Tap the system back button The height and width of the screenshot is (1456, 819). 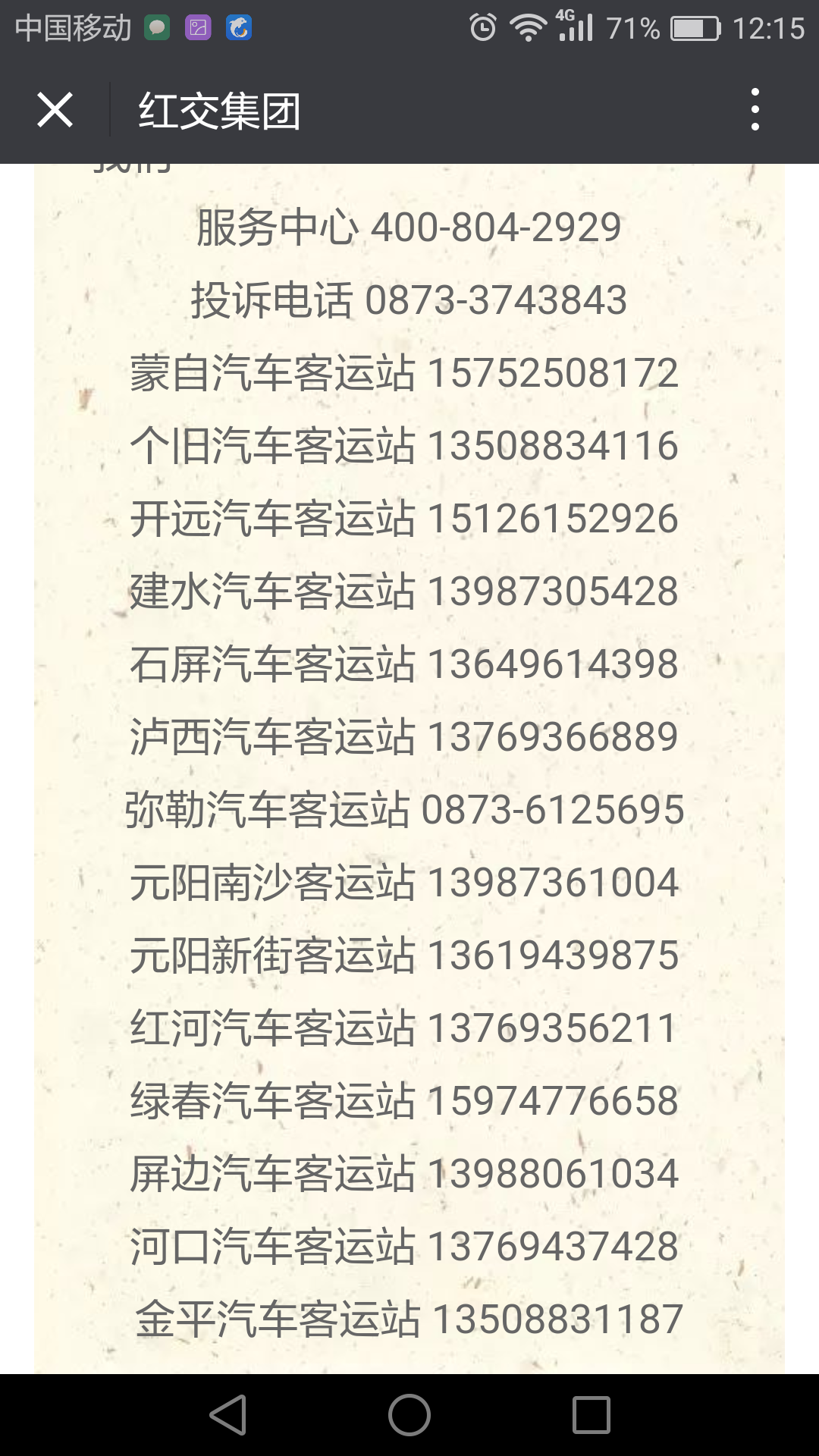tap(228, 1415)
